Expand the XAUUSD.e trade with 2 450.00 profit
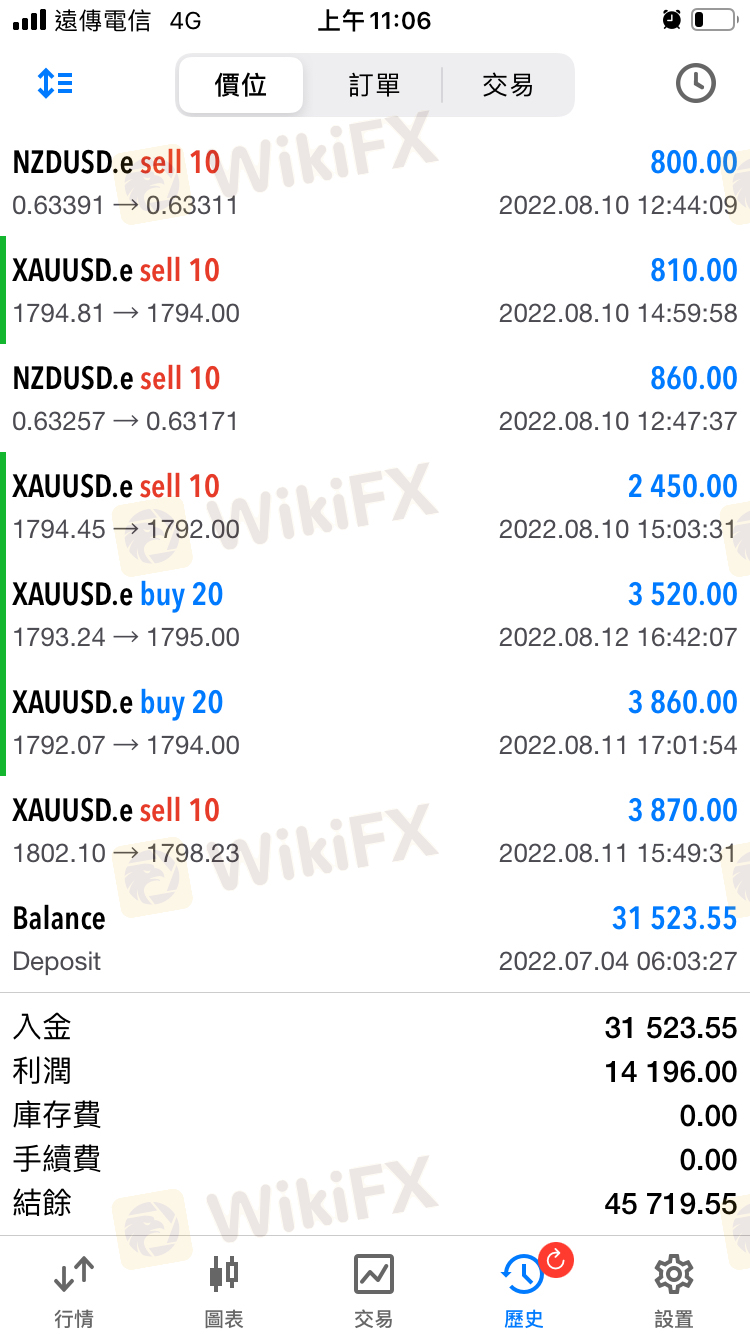 click(375, 507)
